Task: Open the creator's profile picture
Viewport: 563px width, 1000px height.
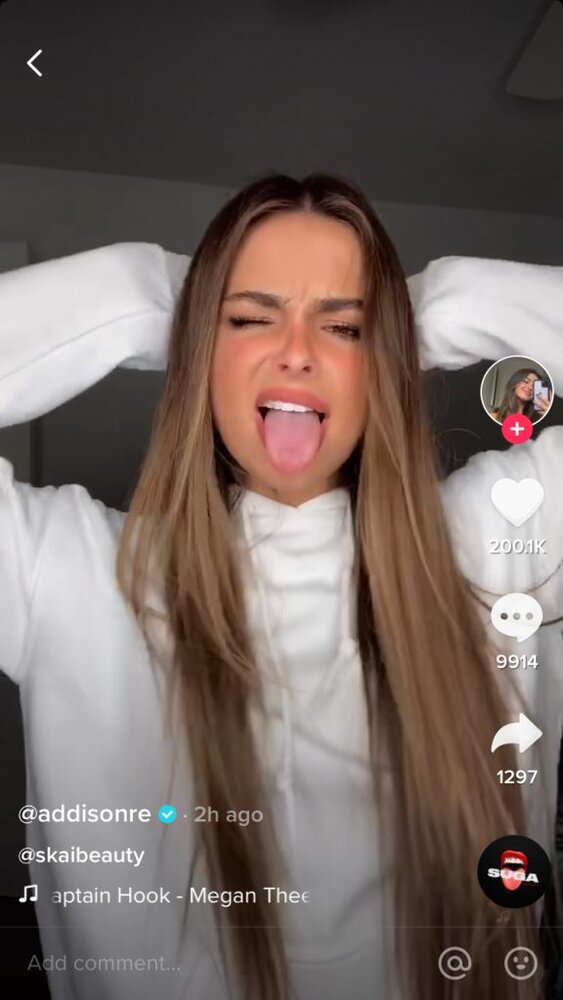Action: (516, 391)
